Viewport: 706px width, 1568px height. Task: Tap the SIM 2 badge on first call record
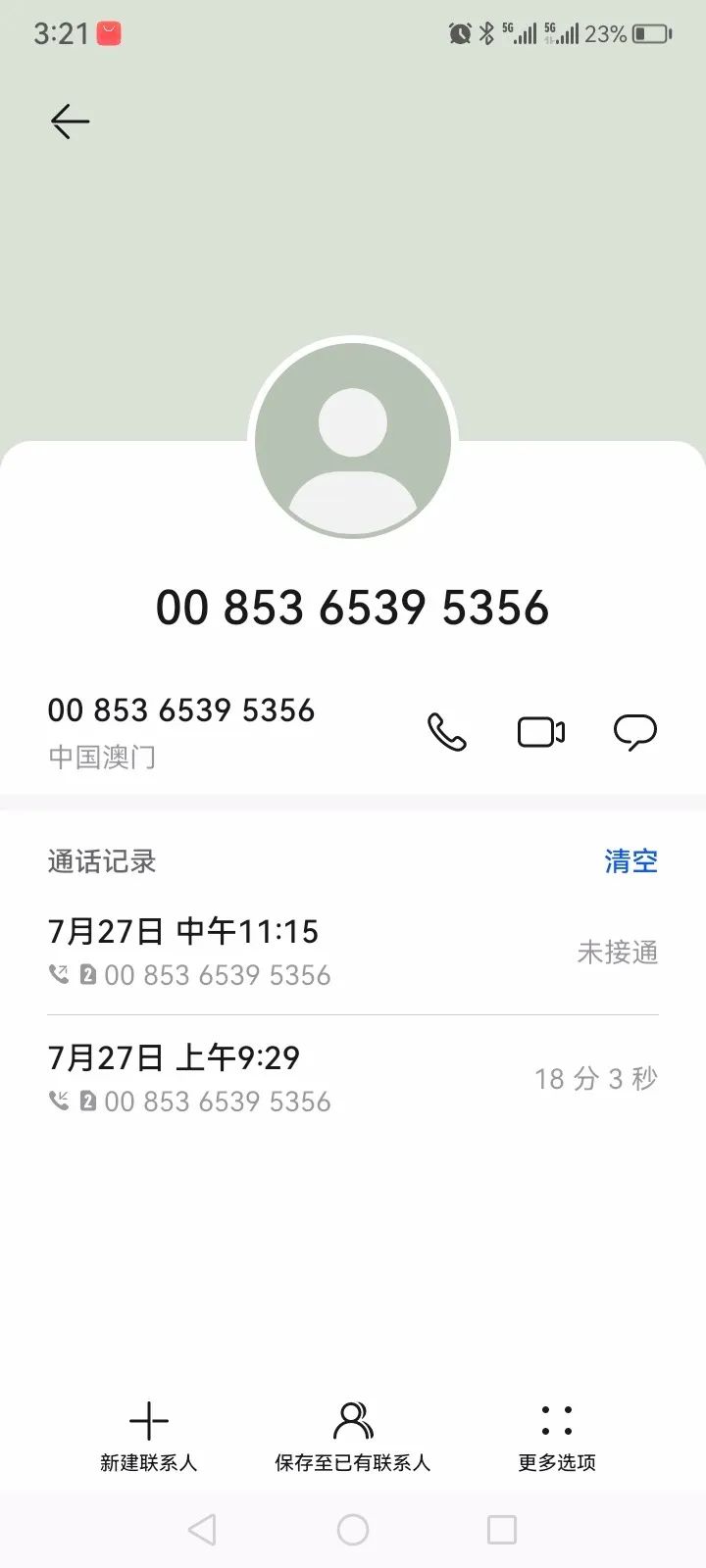click(x=87, y=974)
